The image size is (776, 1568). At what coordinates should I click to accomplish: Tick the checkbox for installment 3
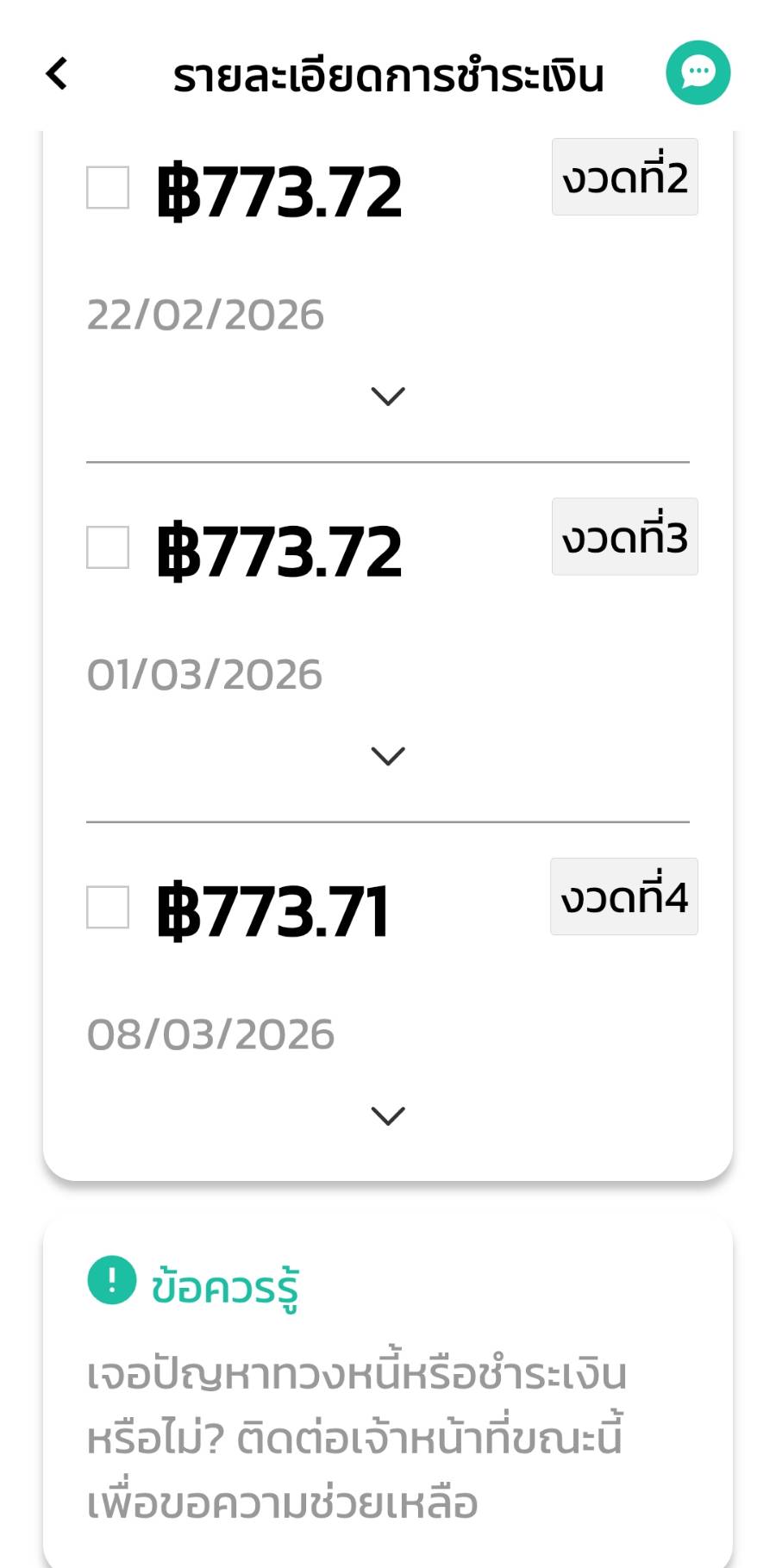[x=108, y=547]
